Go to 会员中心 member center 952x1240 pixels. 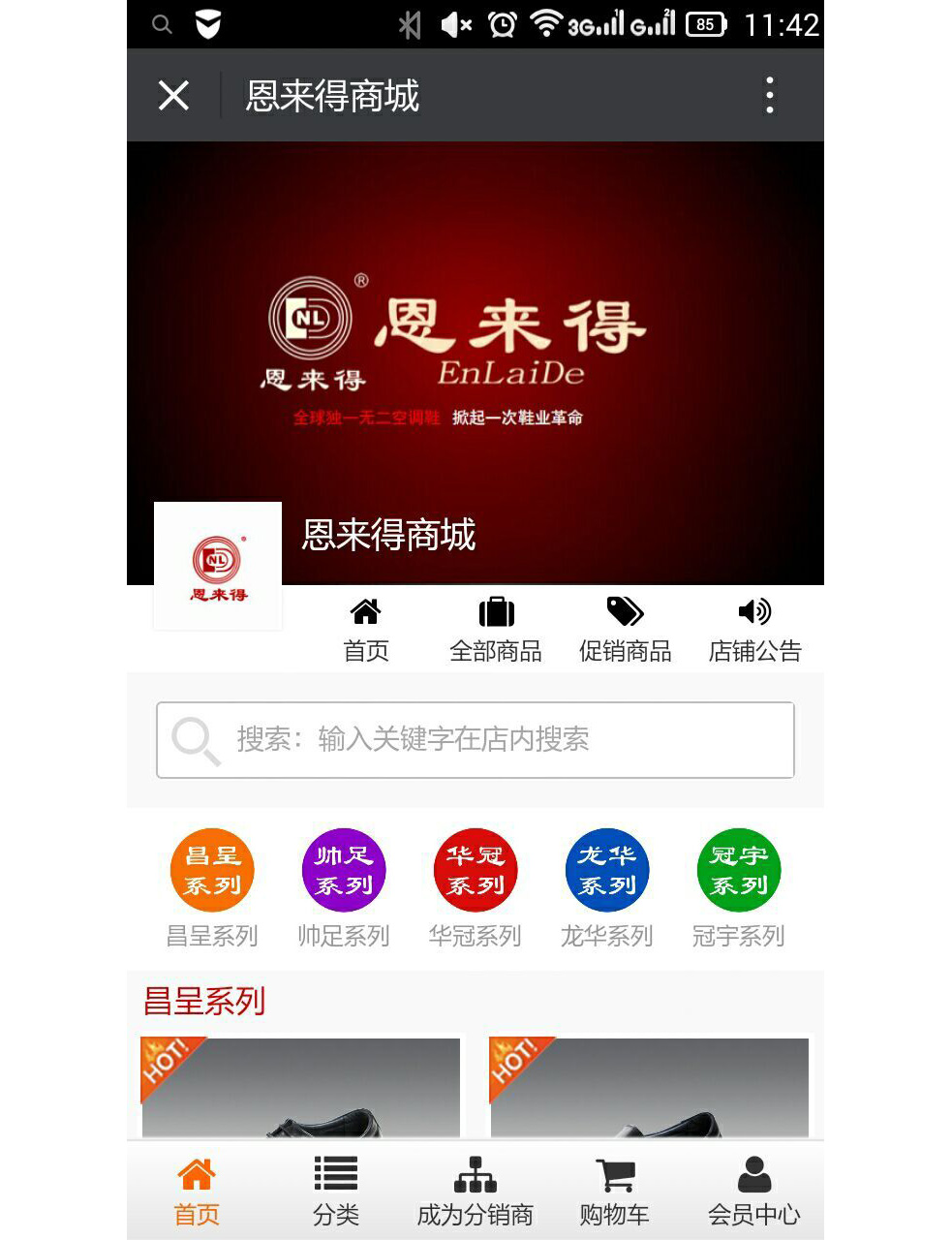point(754,1192)
